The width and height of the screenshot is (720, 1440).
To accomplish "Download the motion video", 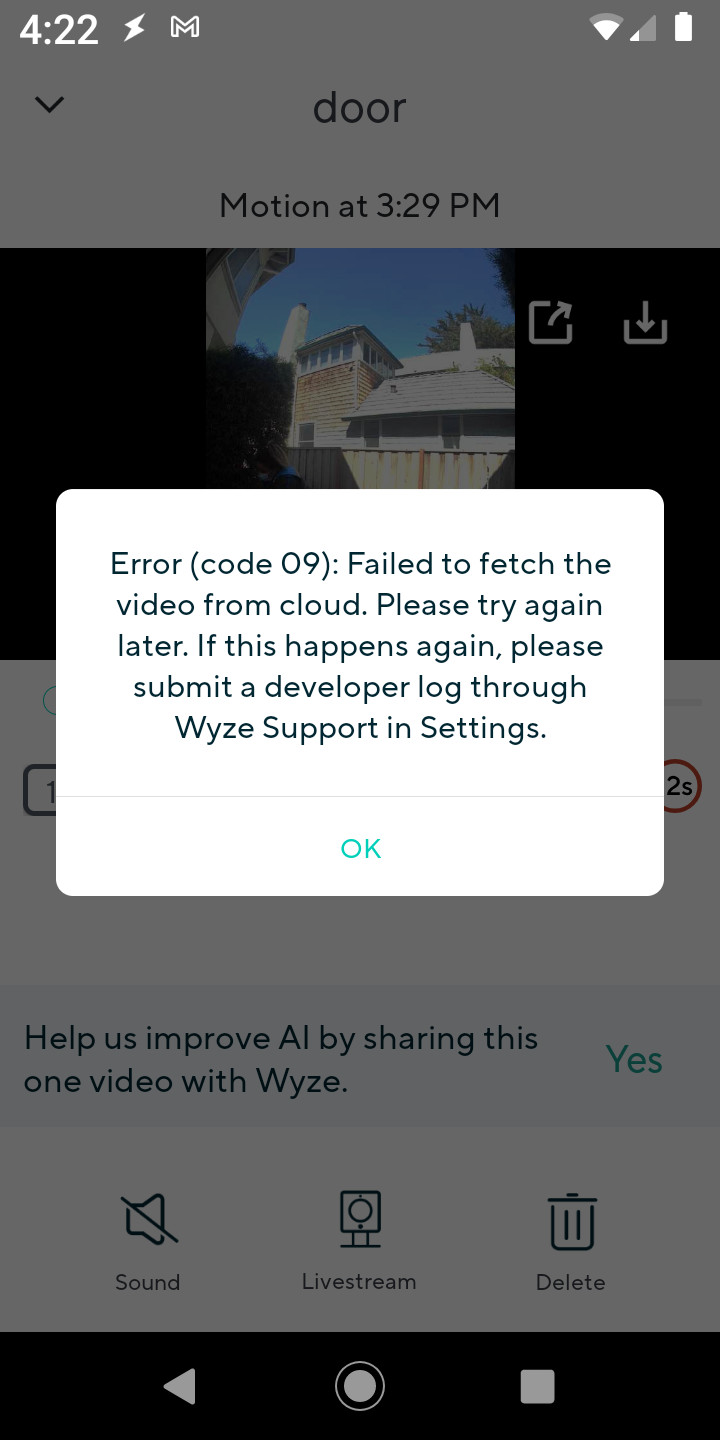I will 645,323.
